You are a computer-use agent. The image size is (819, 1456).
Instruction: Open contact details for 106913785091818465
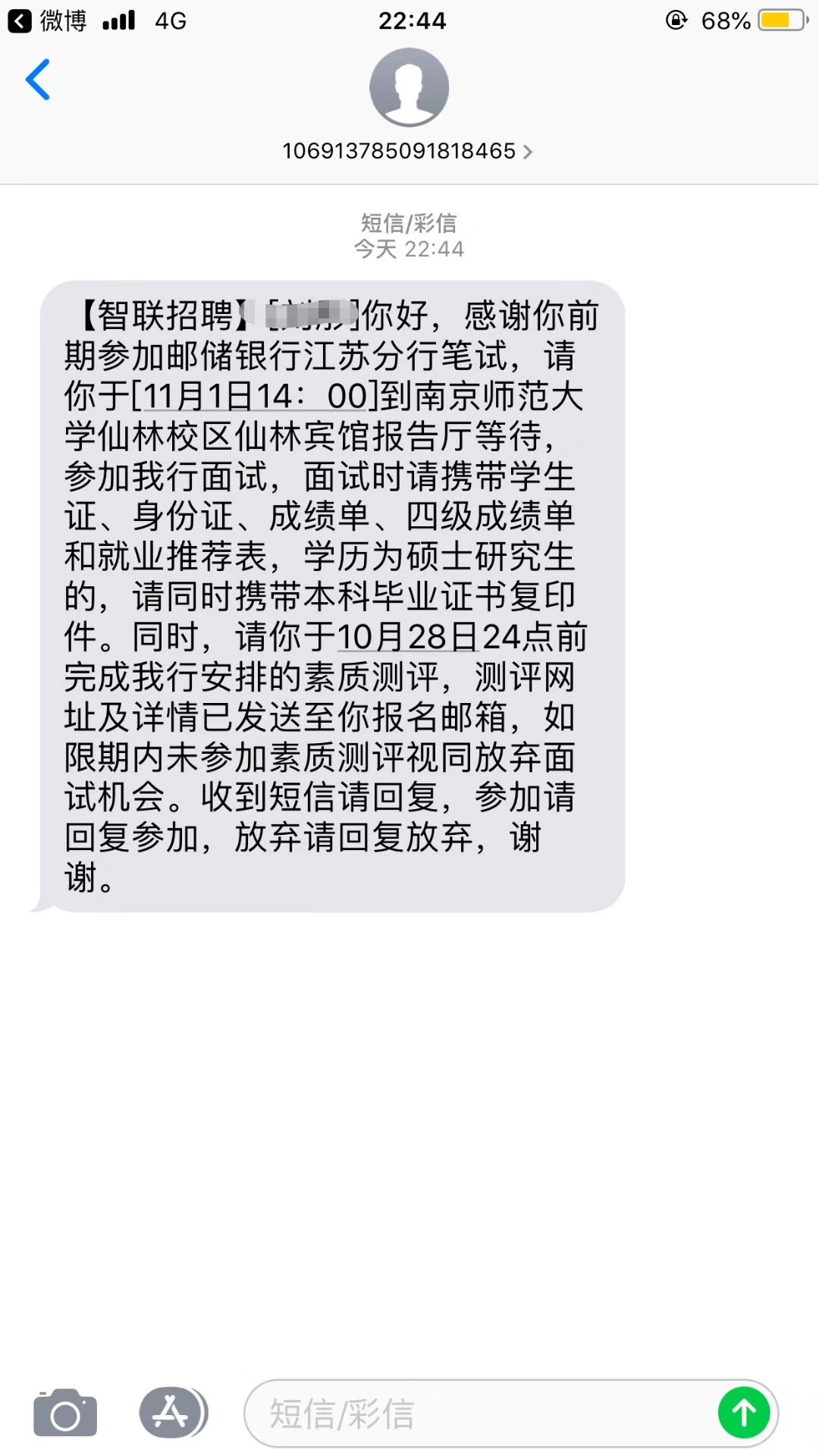click(x=407, y=151)
